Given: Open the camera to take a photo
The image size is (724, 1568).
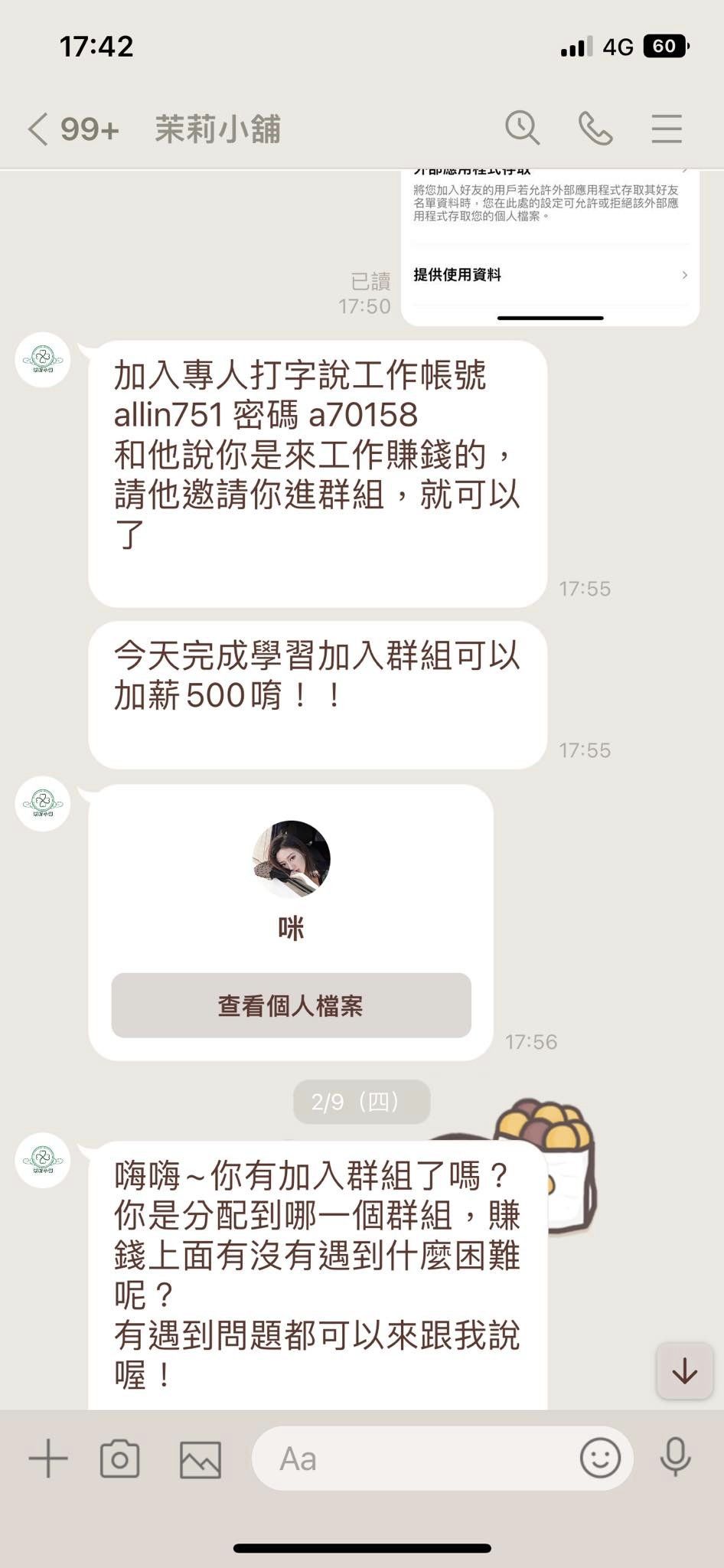Looking at the screenshot, I should pos(120,1459).
